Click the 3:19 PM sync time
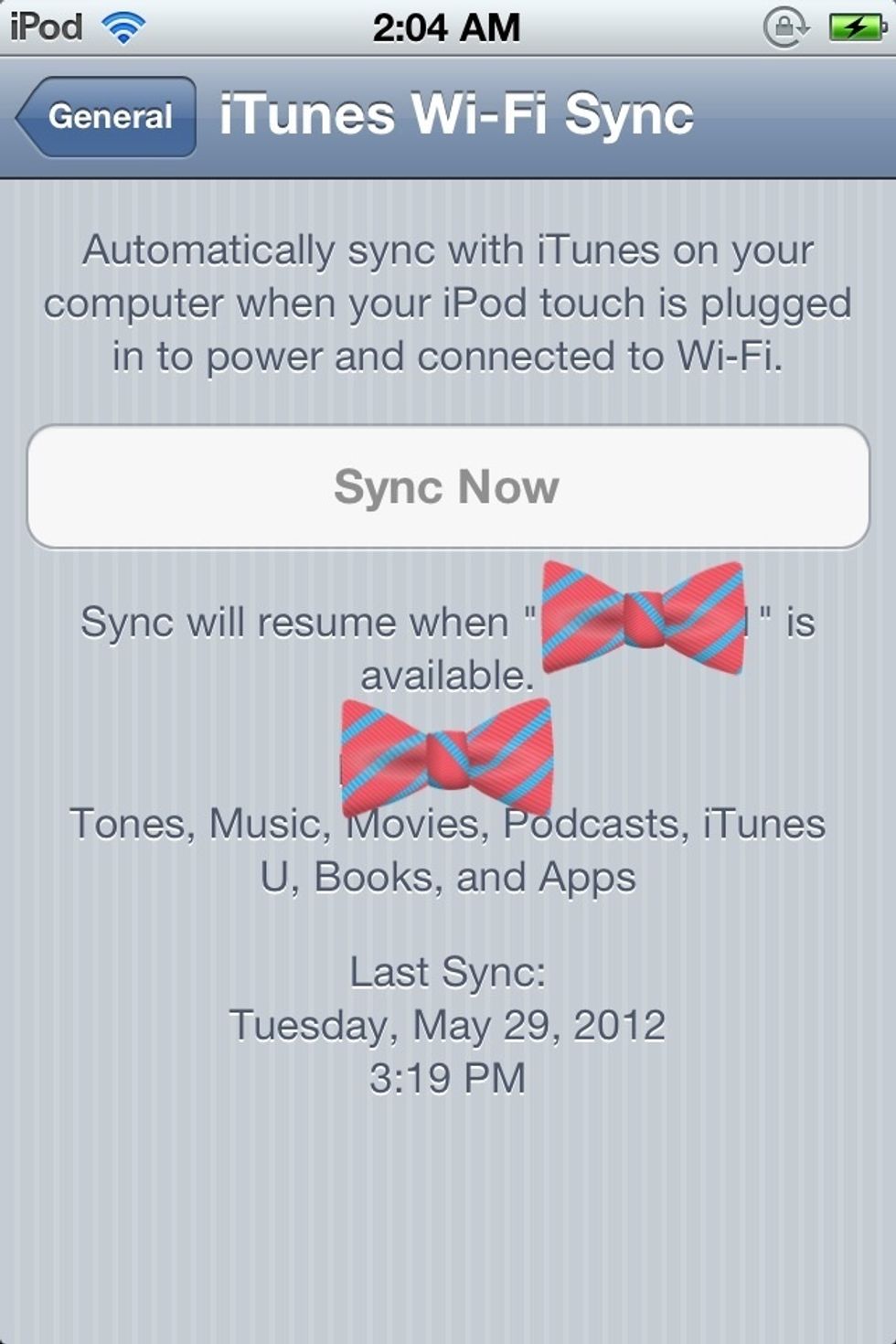The width and height of the screenshot is (896, 1344). [448, 1078]
